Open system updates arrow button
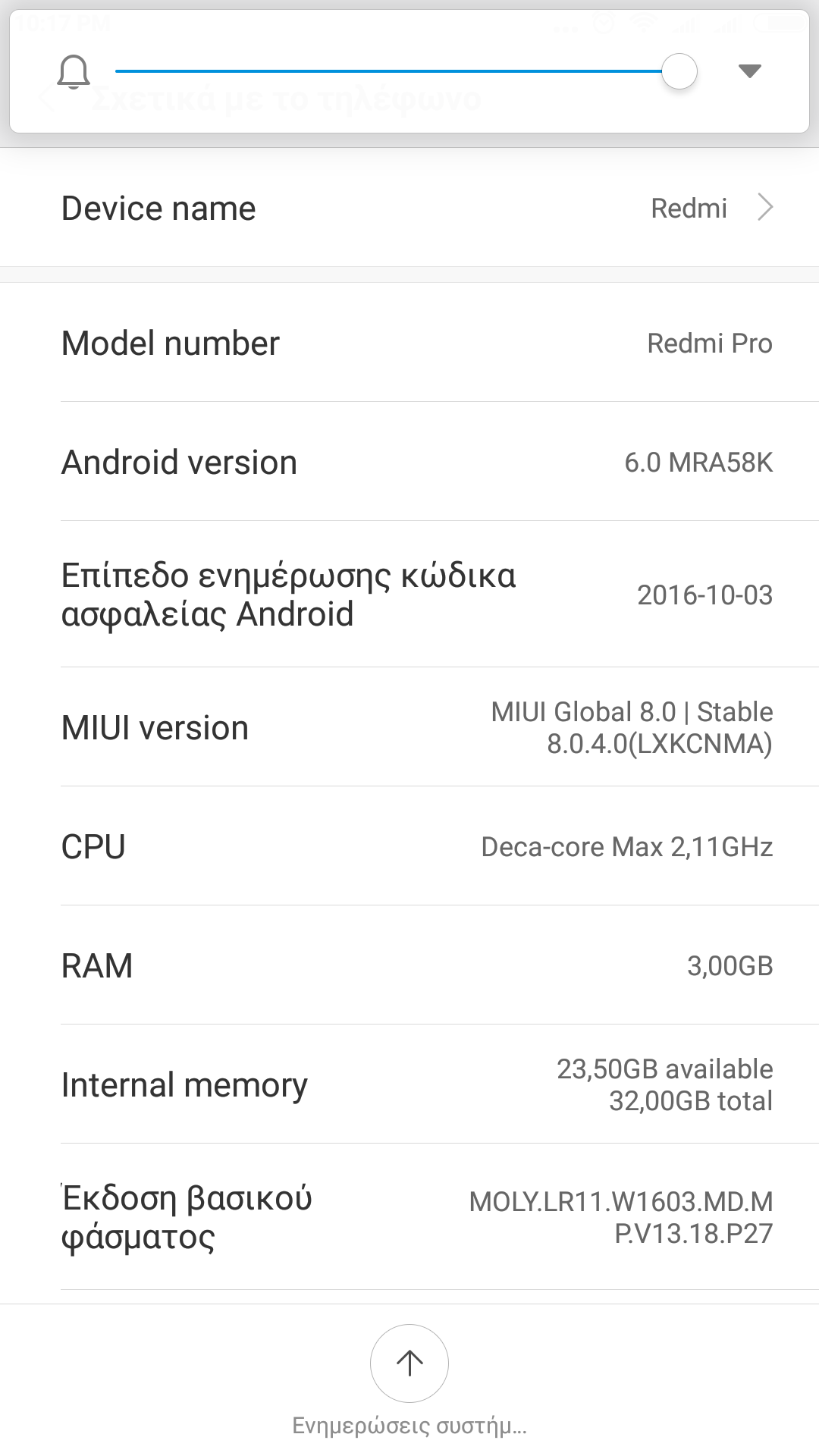 click(x=409, y=1363)
